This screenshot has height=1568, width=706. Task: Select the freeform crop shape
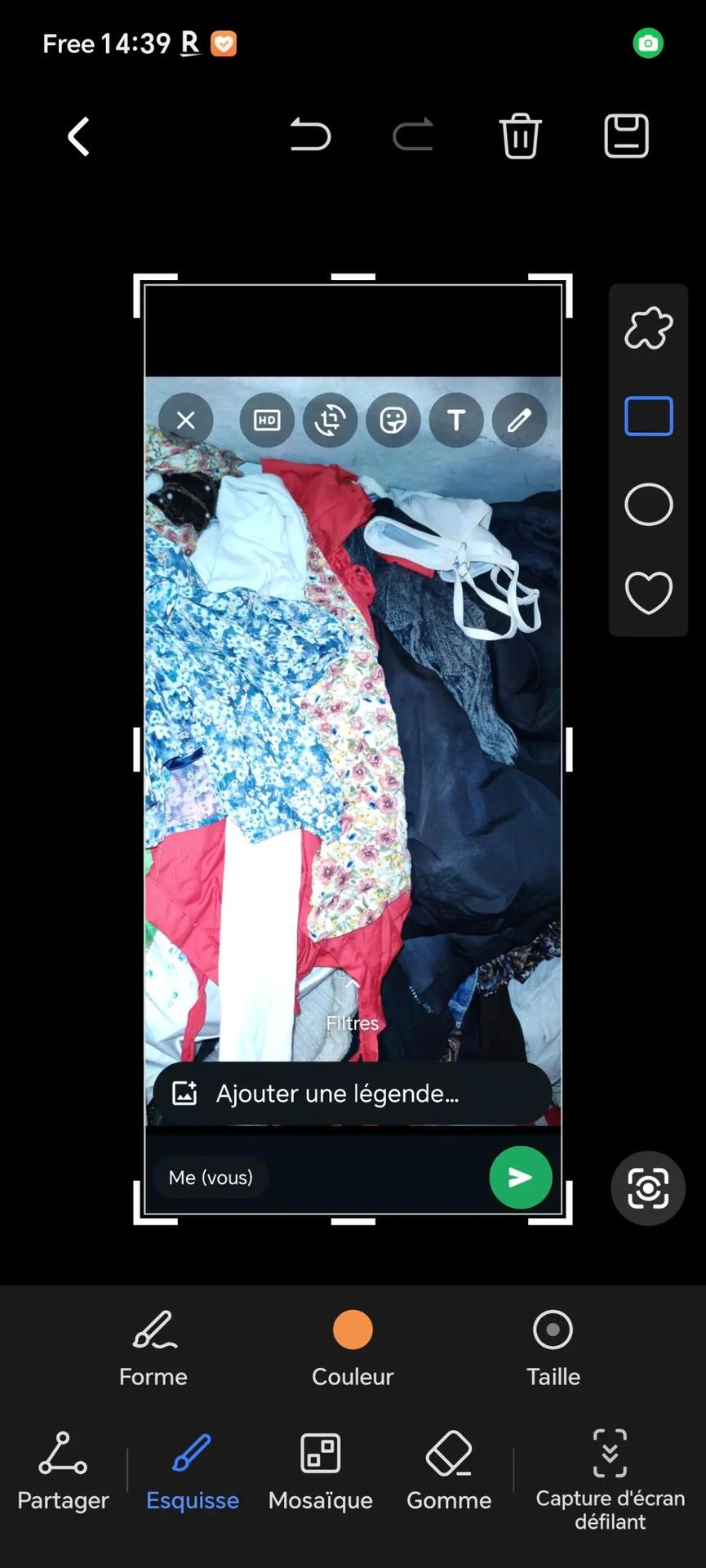pos(648,328)
